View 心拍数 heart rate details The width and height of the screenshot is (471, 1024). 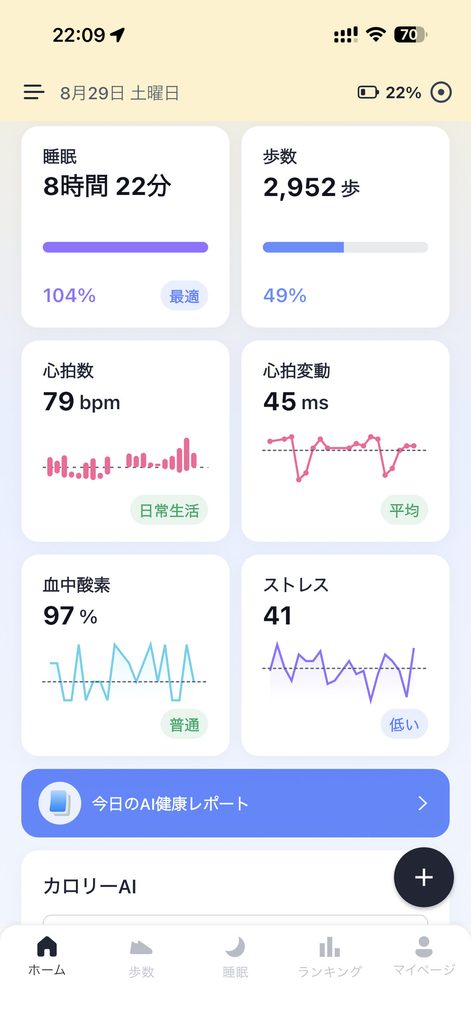[125, 441]
